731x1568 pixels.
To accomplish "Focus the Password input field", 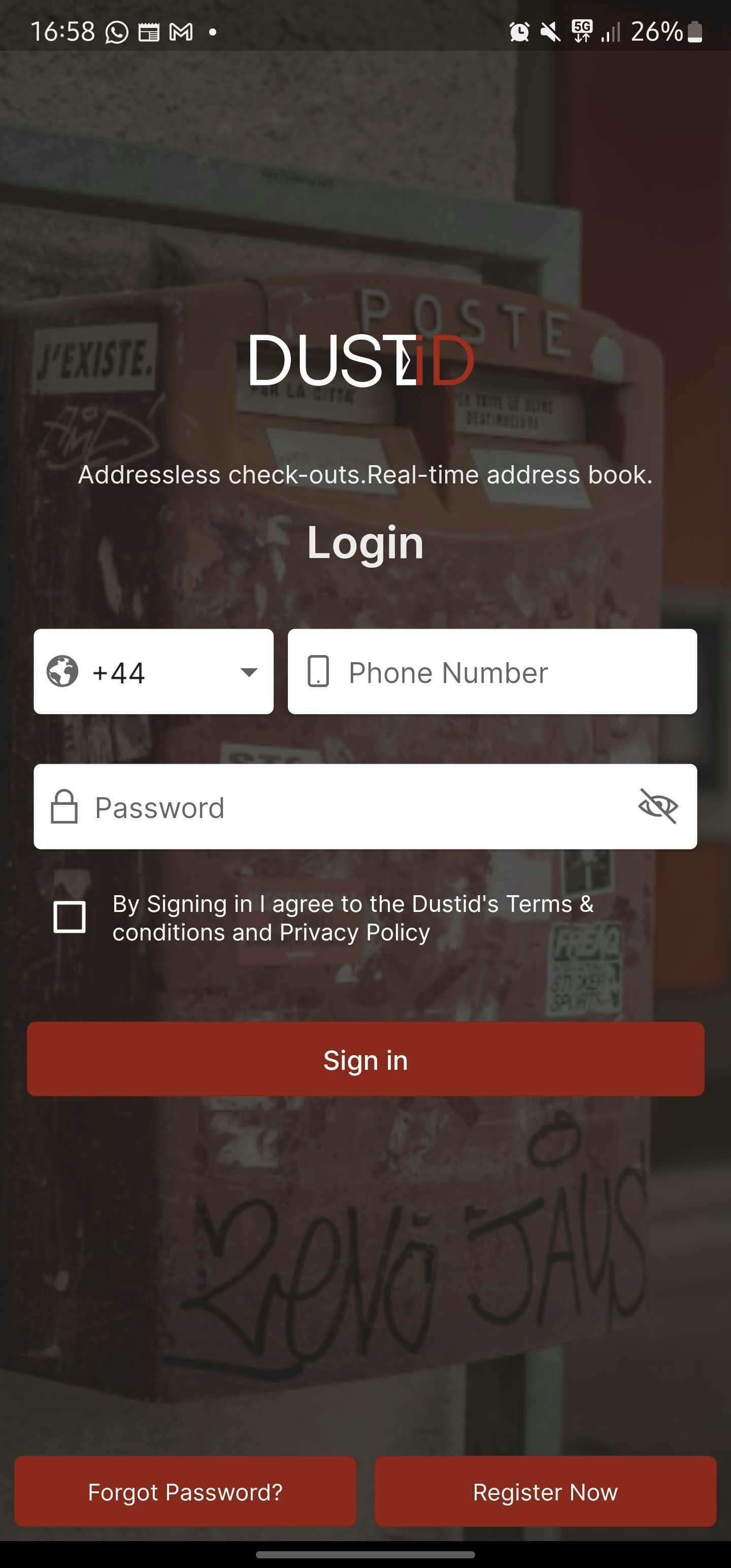I will [341, 806].
